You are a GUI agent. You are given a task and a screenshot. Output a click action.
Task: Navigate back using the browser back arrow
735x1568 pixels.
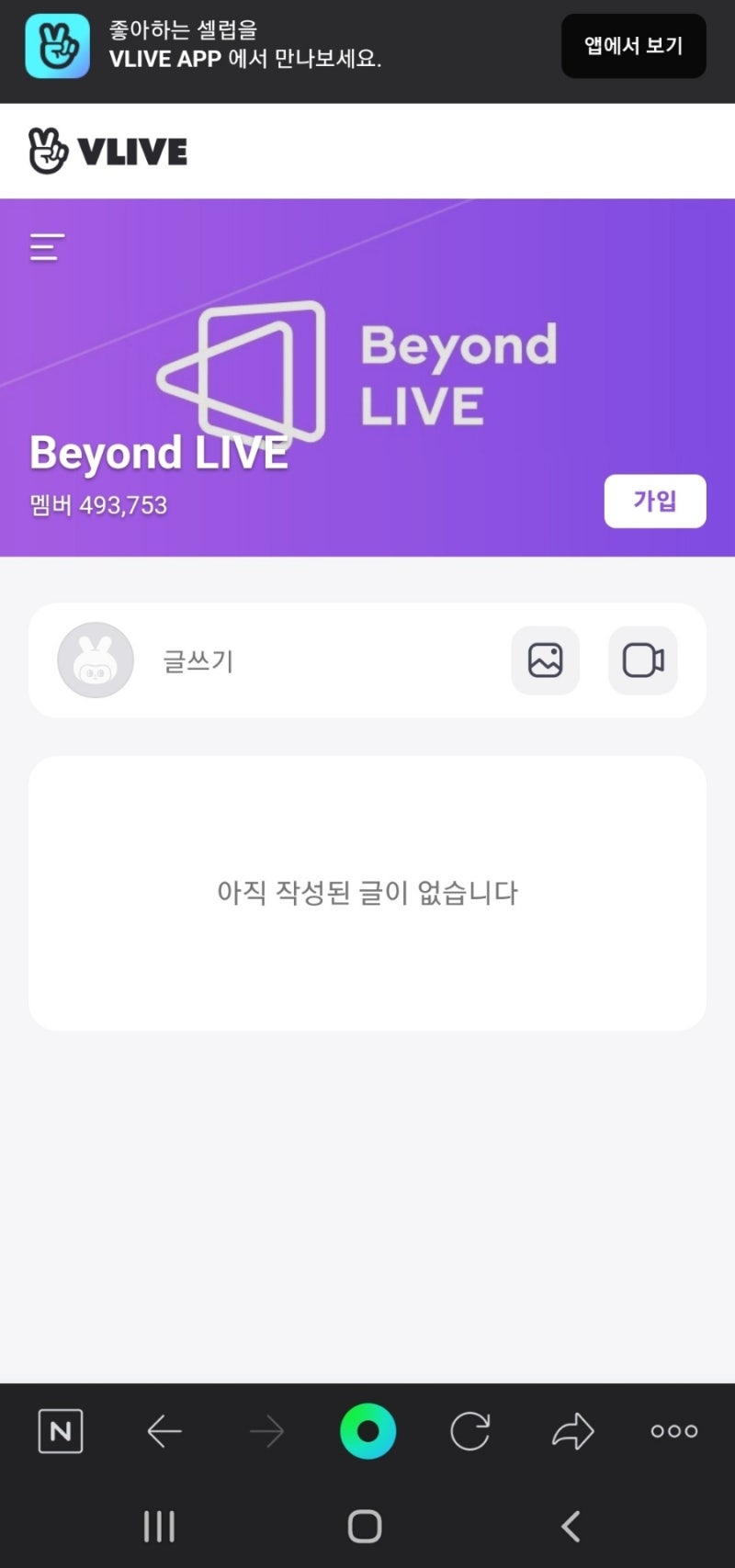pyautogui.click(x=164, y=1430)
